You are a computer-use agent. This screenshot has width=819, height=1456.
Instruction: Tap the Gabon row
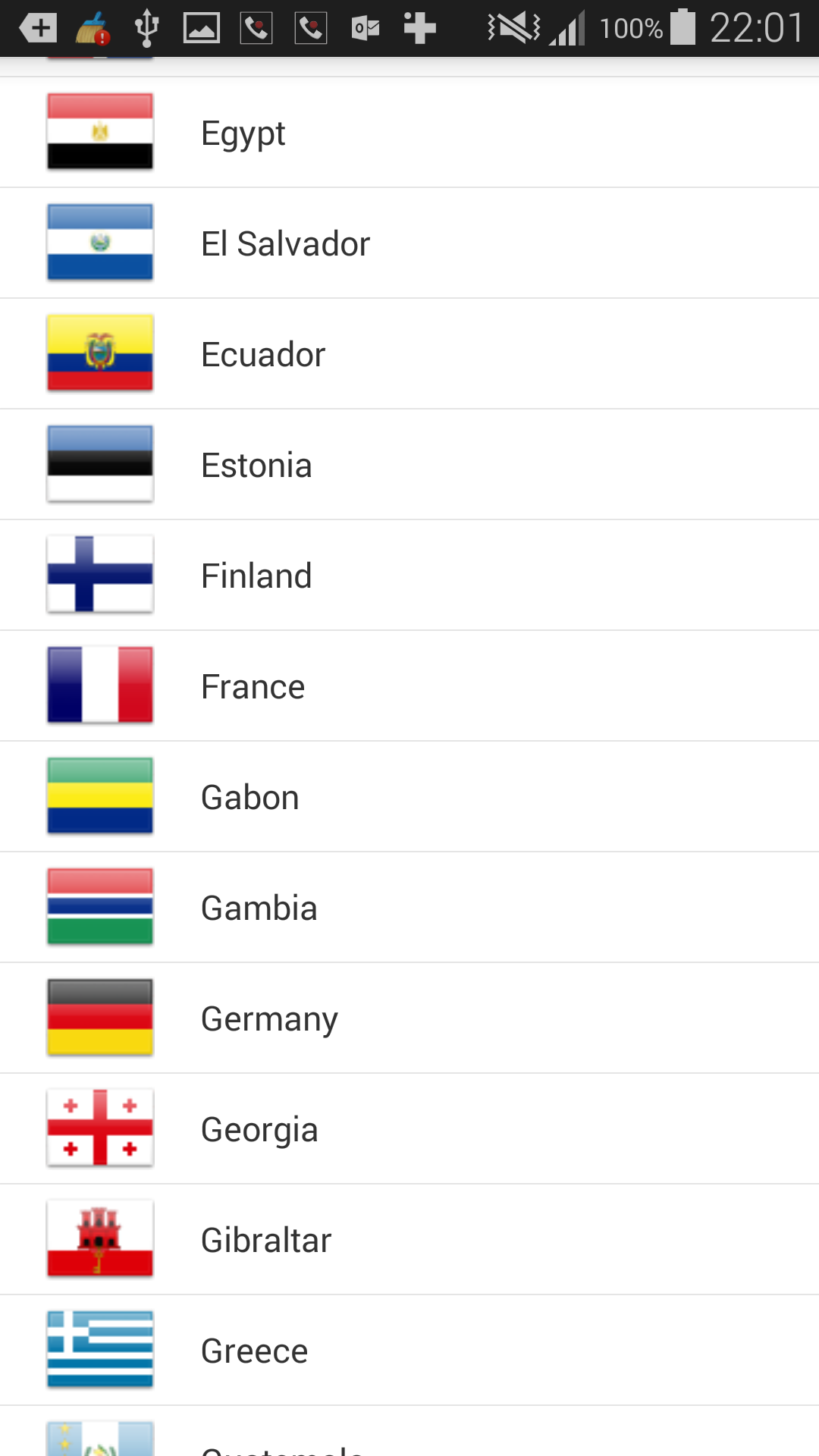(x=249, y=798)
